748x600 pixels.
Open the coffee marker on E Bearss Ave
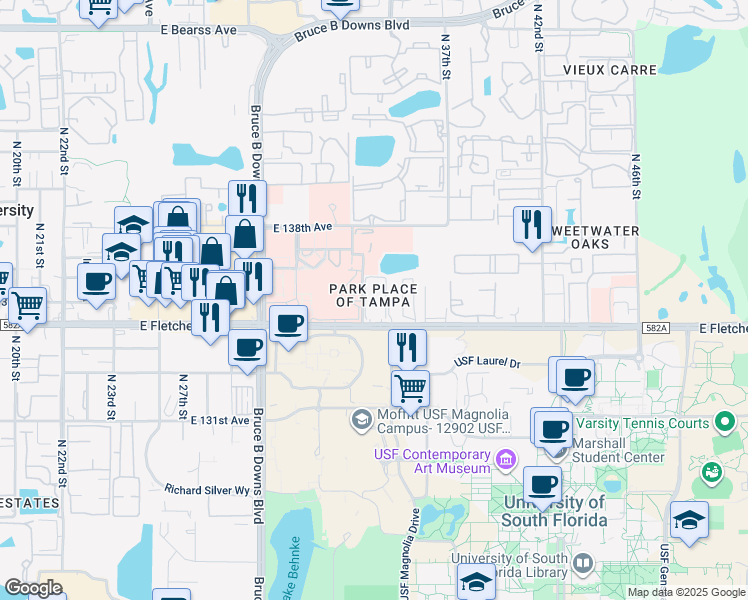point(340,5)
